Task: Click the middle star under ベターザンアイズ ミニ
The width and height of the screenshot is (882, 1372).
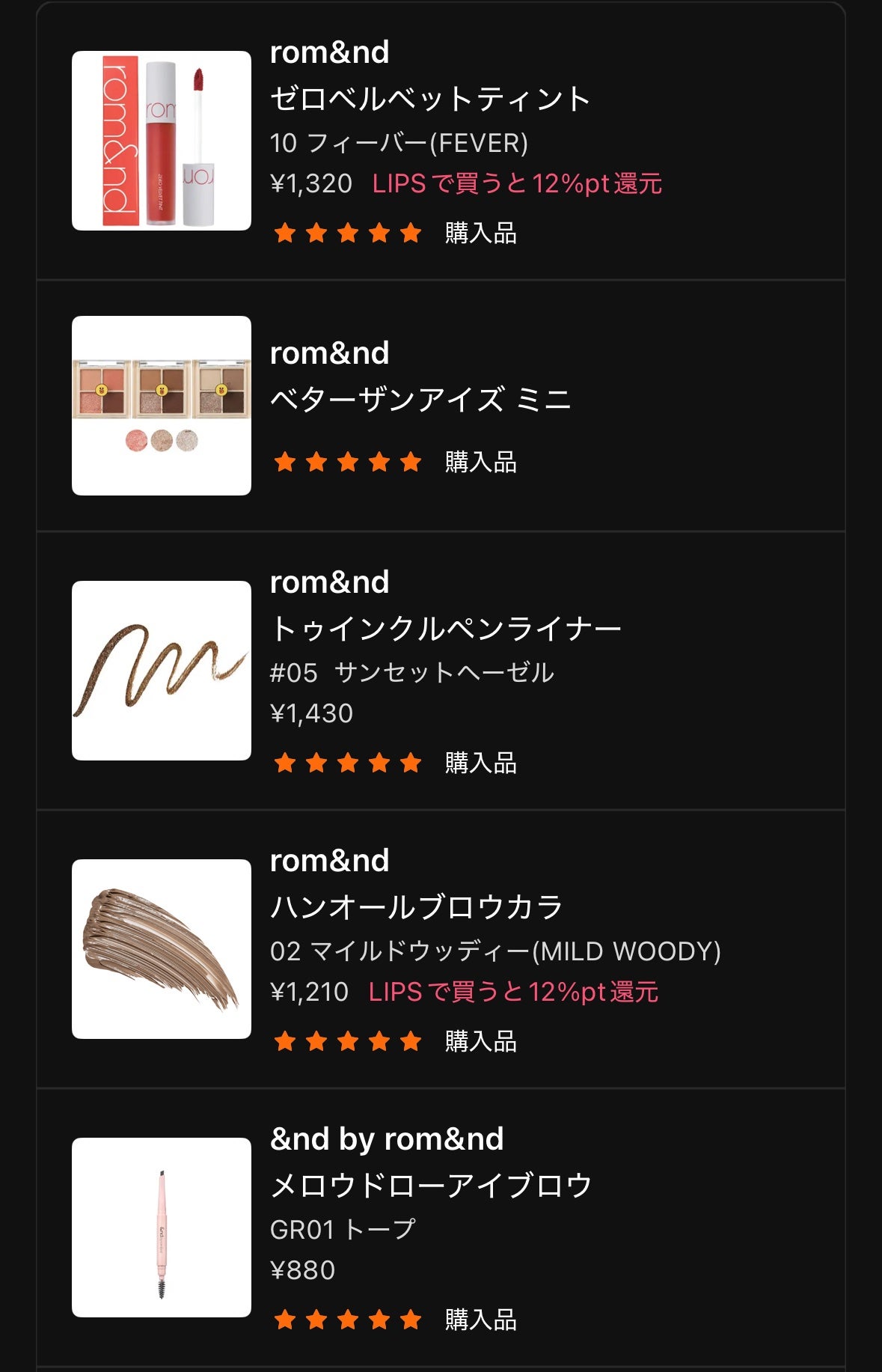Action: coord(346,463)
